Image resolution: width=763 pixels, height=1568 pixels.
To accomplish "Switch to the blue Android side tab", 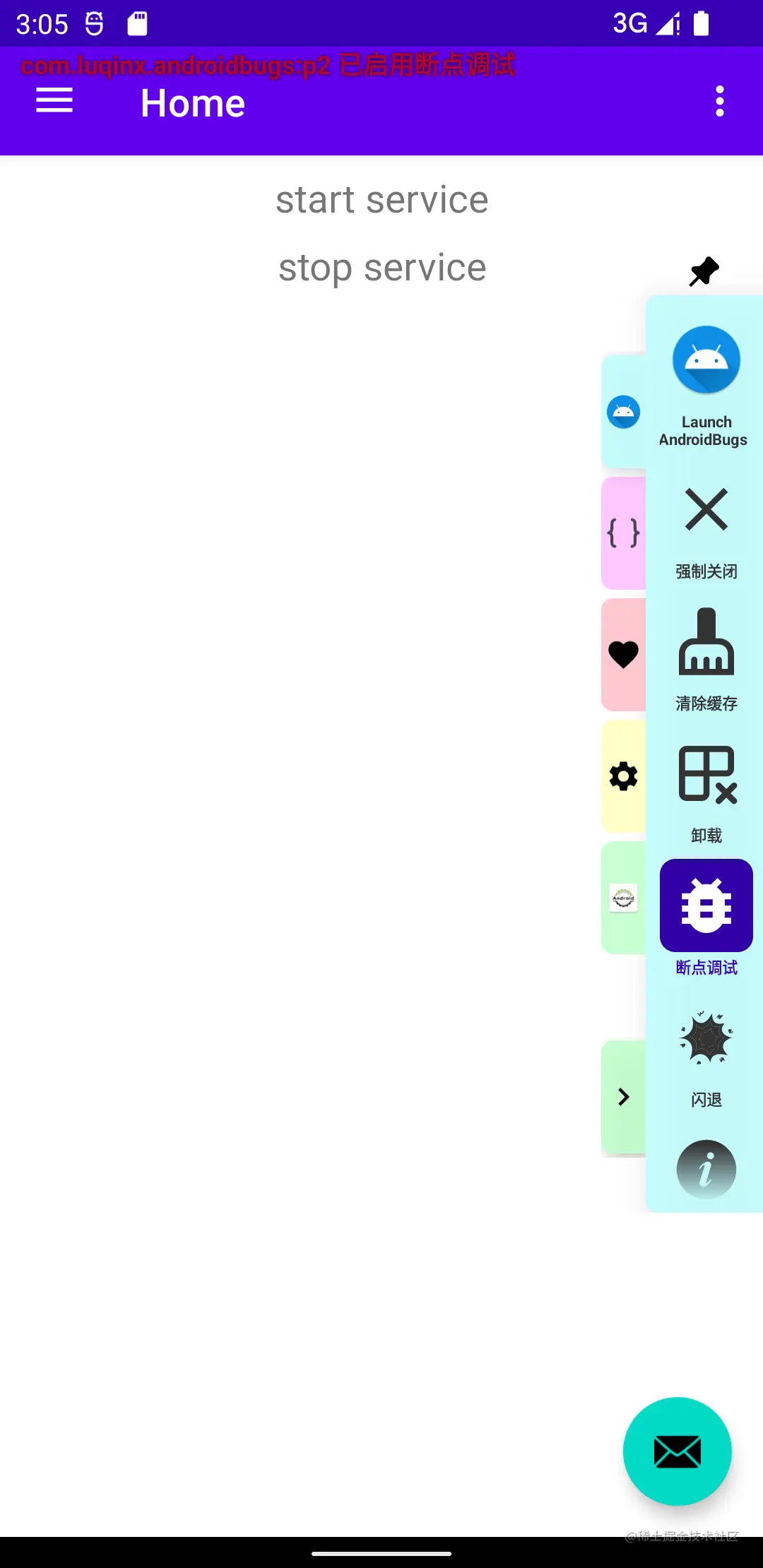I will (623, 412).
